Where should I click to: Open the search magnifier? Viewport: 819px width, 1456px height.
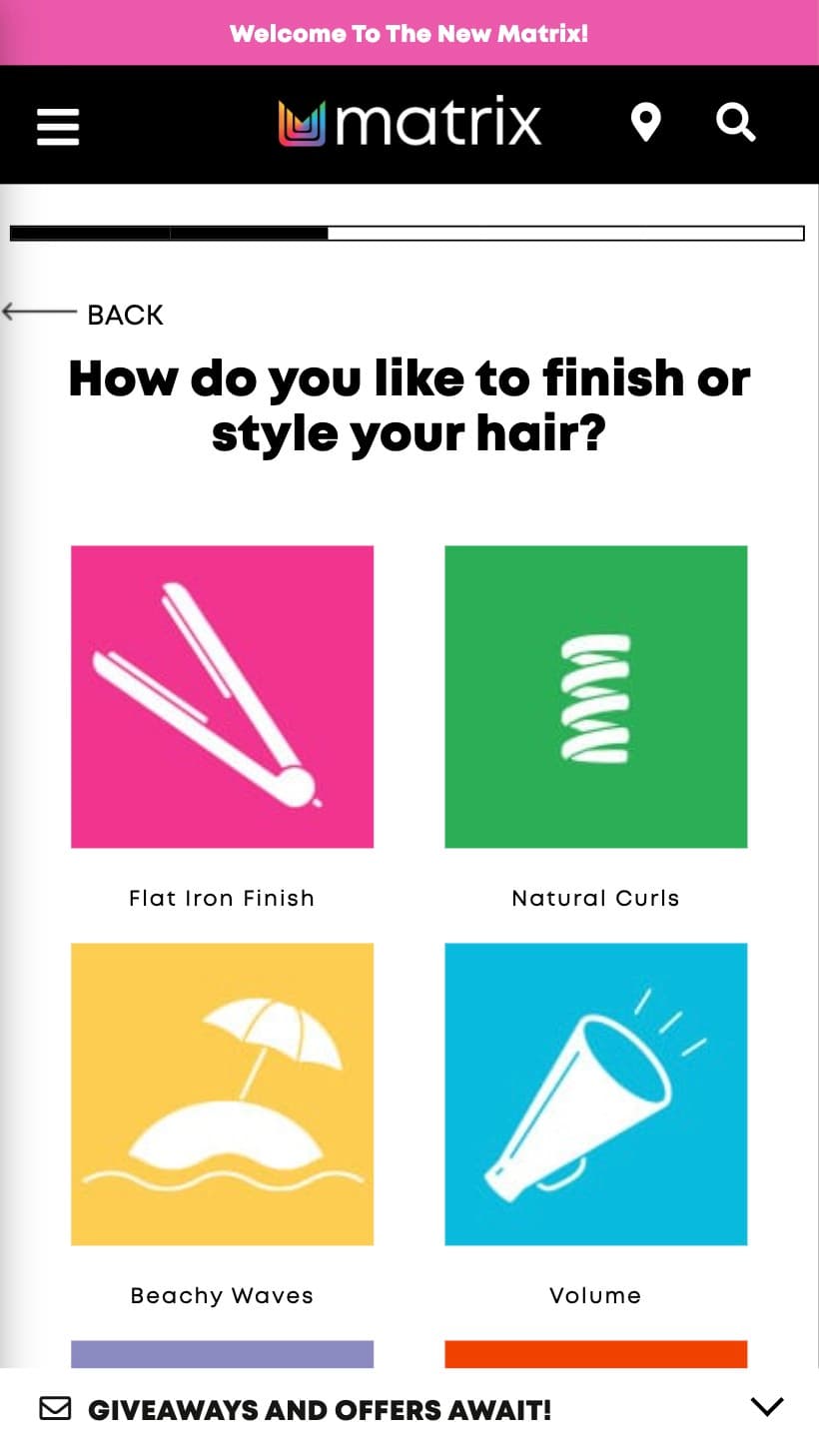coord(736,123)
